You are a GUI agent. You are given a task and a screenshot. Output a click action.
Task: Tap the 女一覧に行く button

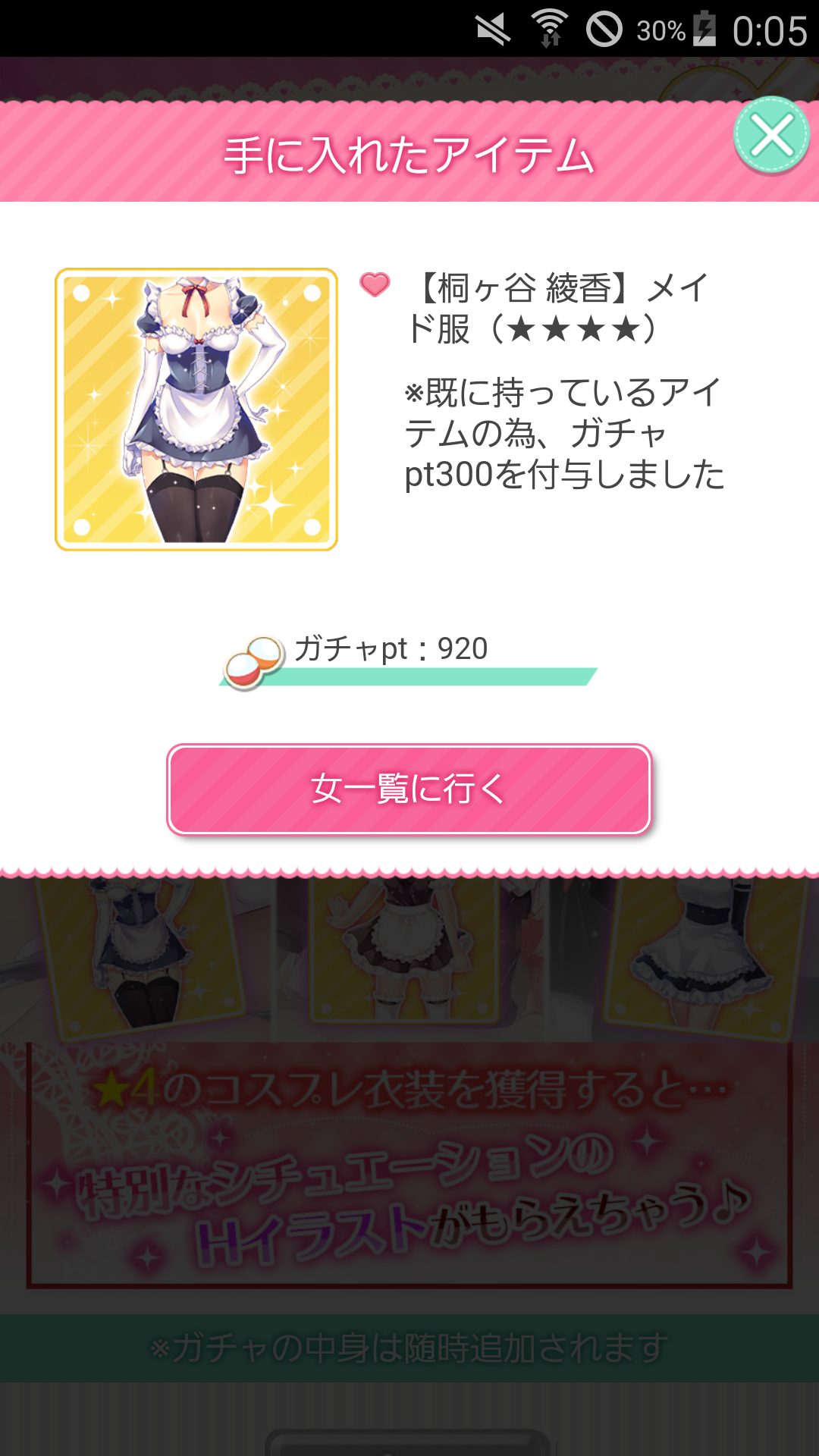[409, 789]
